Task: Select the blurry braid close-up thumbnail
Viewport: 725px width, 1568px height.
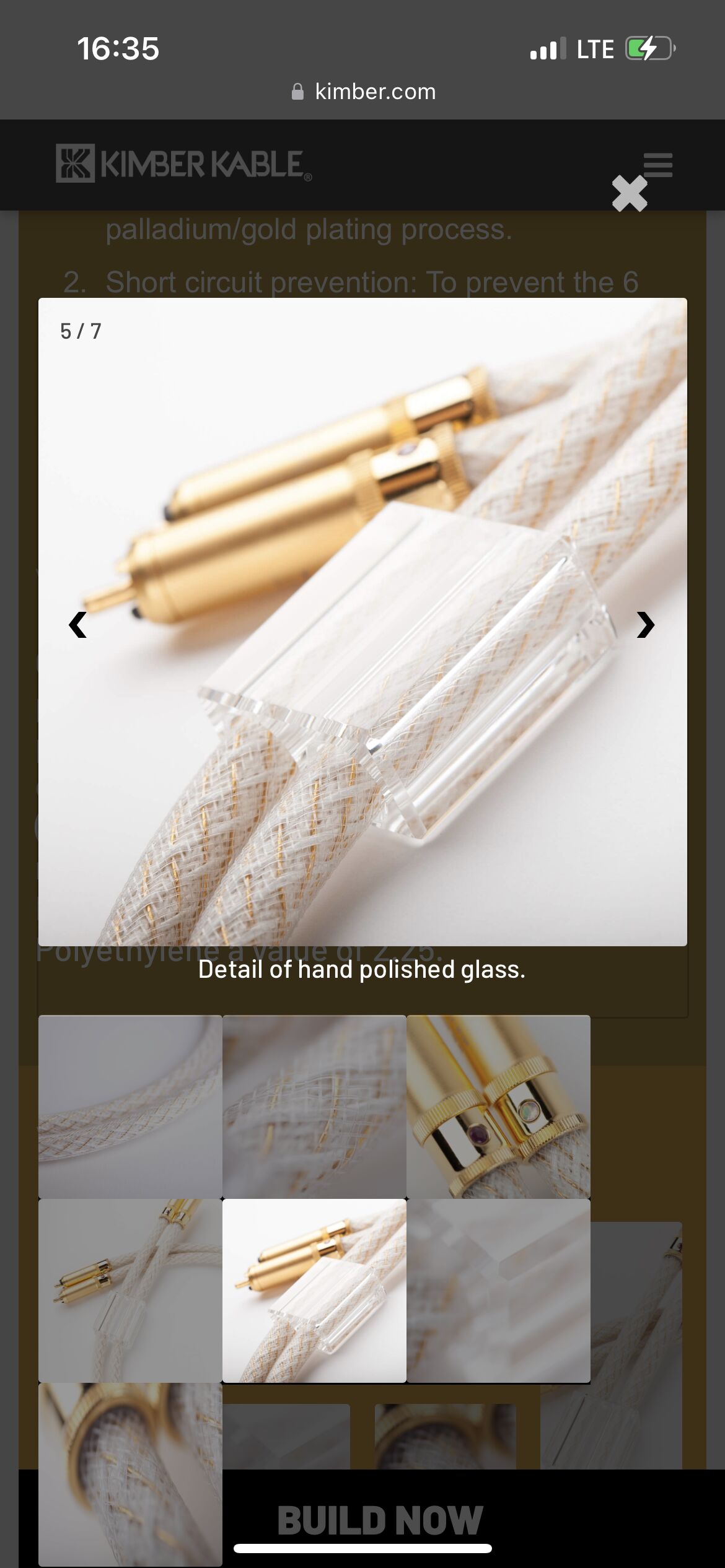Action: 314,1107
